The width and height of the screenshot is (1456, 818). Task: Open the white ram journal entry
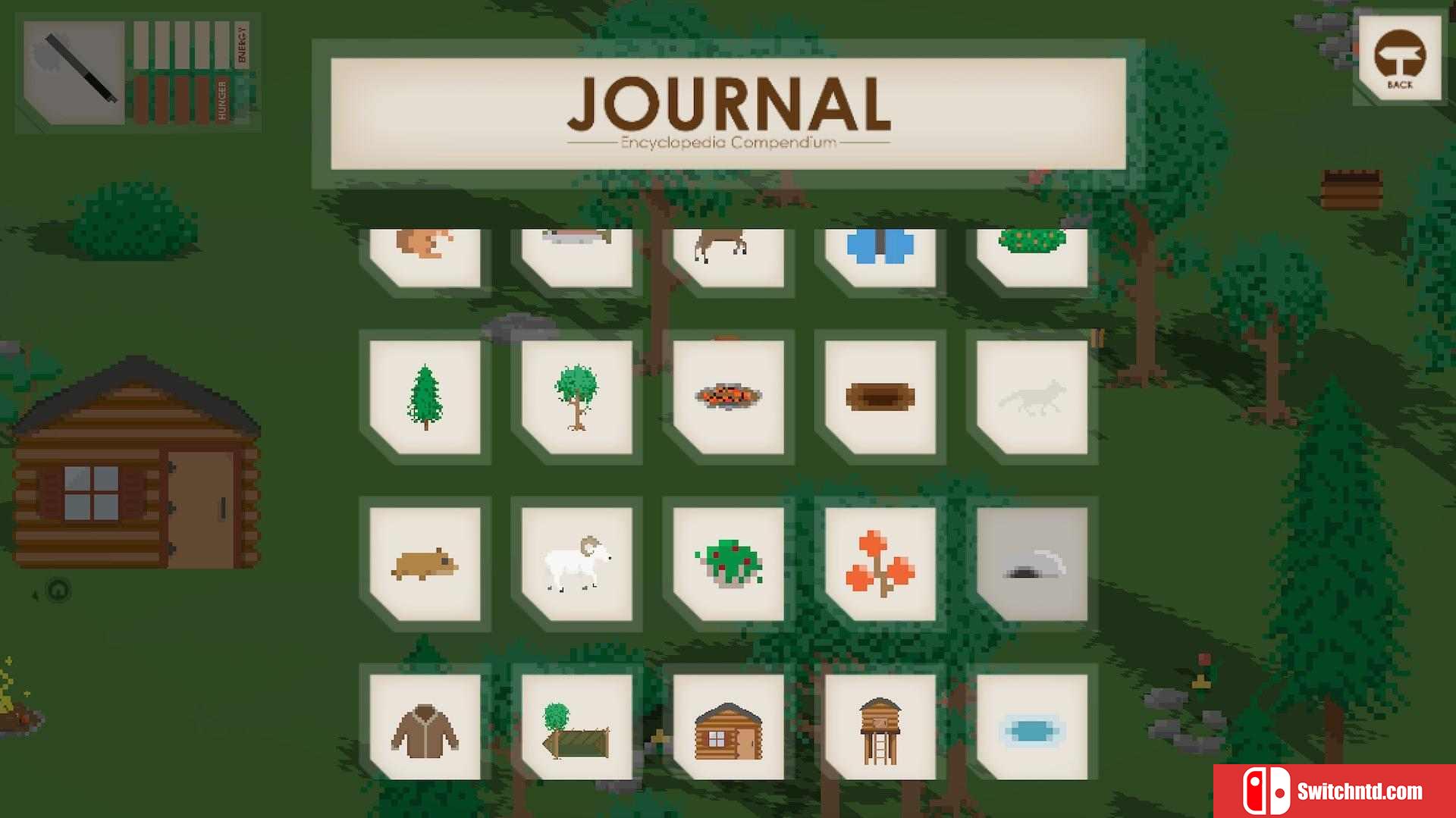(577, 564)
